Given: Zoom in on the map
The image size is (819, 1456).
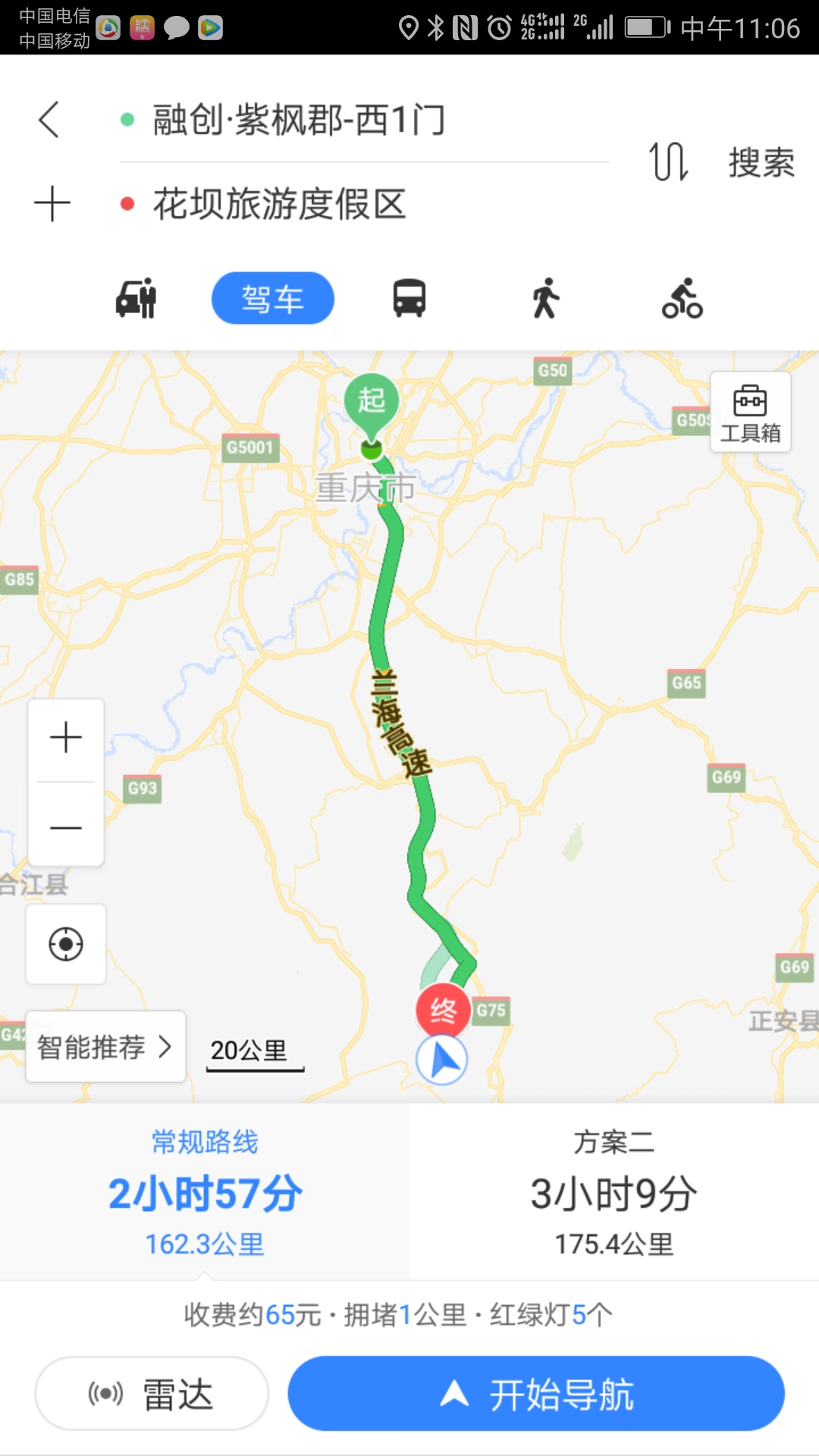Looking at the screenshot, I should tap(66, 738).
